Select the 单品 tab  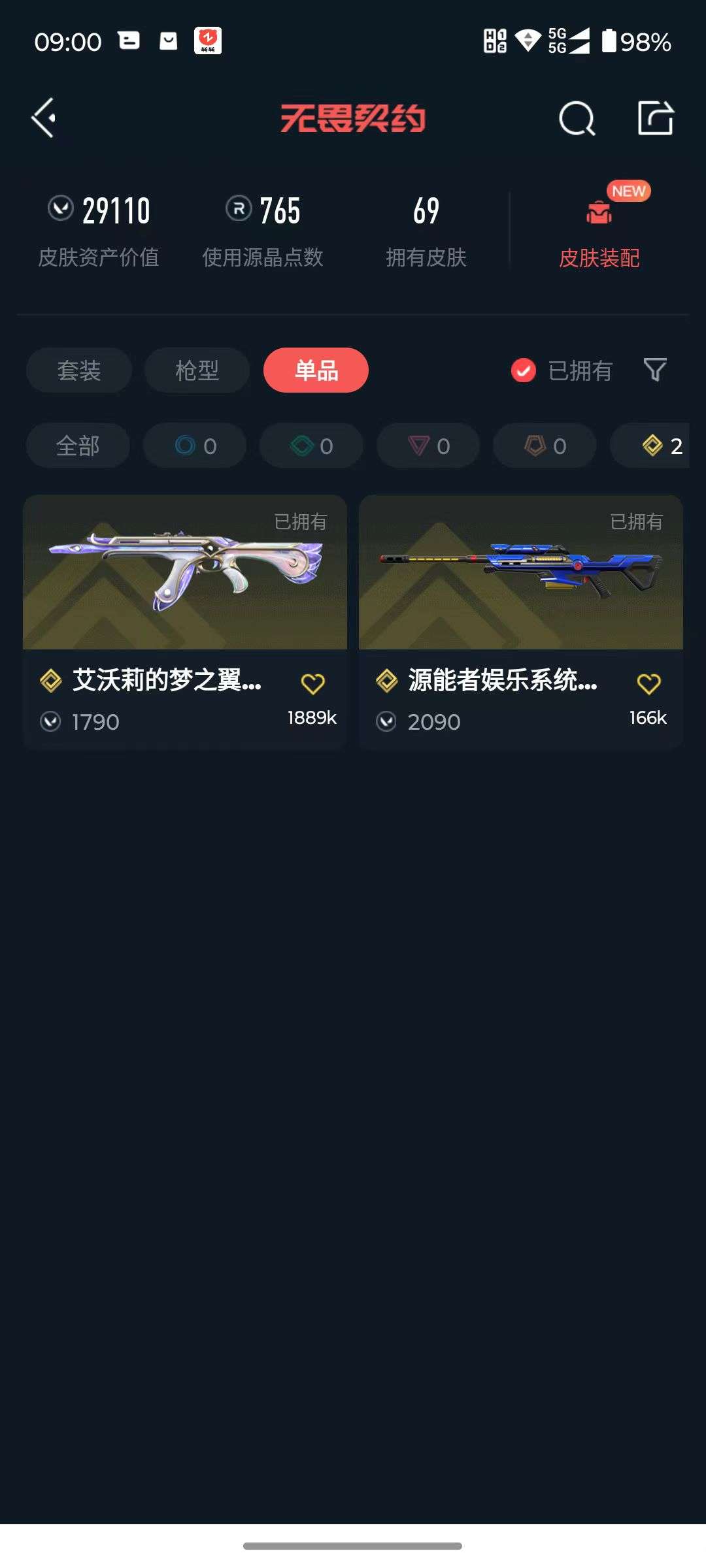point(316,370)
